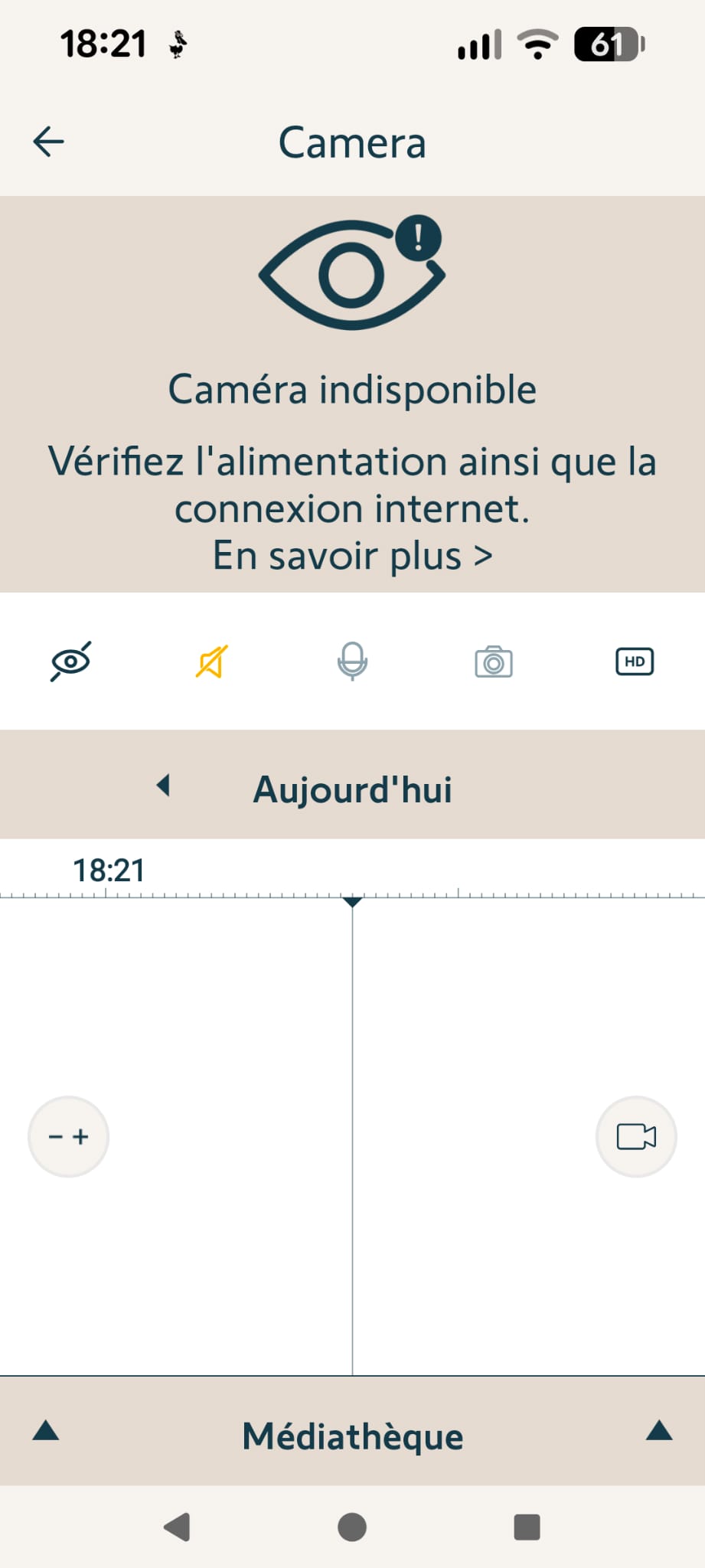Expand the Médiathèque panel
This screenshot has height=1568, width=705.
click(352, 1436)
